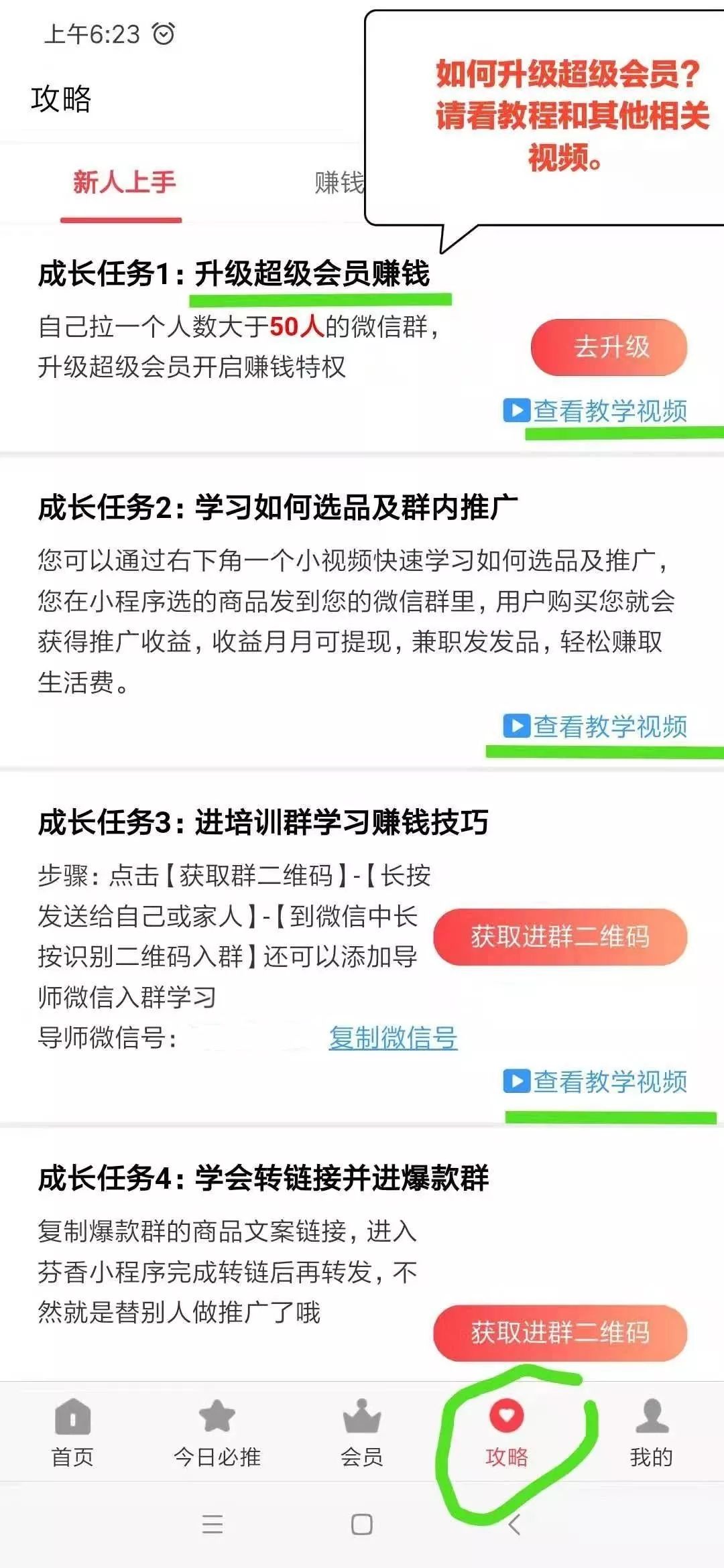Image resolution: width=724 pixels, height=1568 pixels.
Task: Open the 今日必推 tab
Action: [x=217, y=1433]
